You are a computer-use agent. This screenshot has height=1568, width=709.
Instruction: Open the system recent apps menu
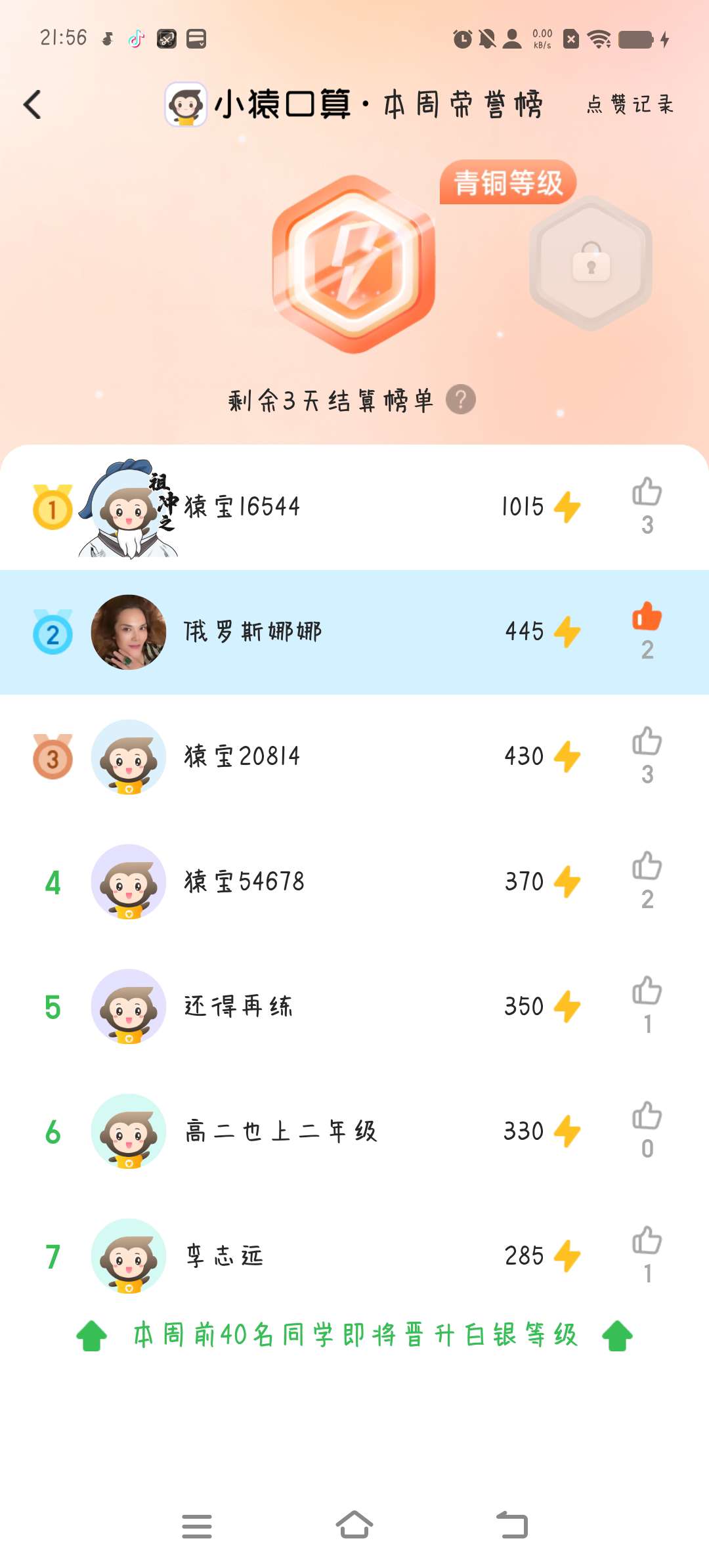(197, 1526)
